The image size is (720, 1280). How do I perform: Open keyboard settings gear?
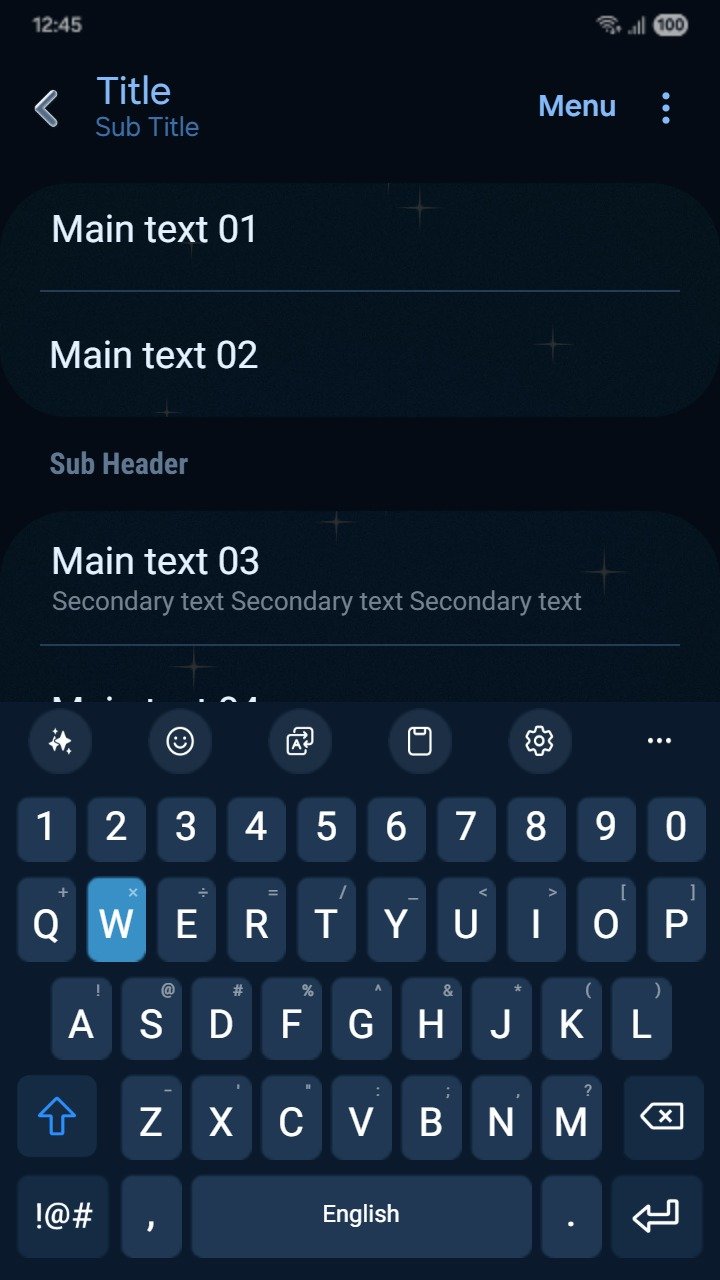coord(540,741)
